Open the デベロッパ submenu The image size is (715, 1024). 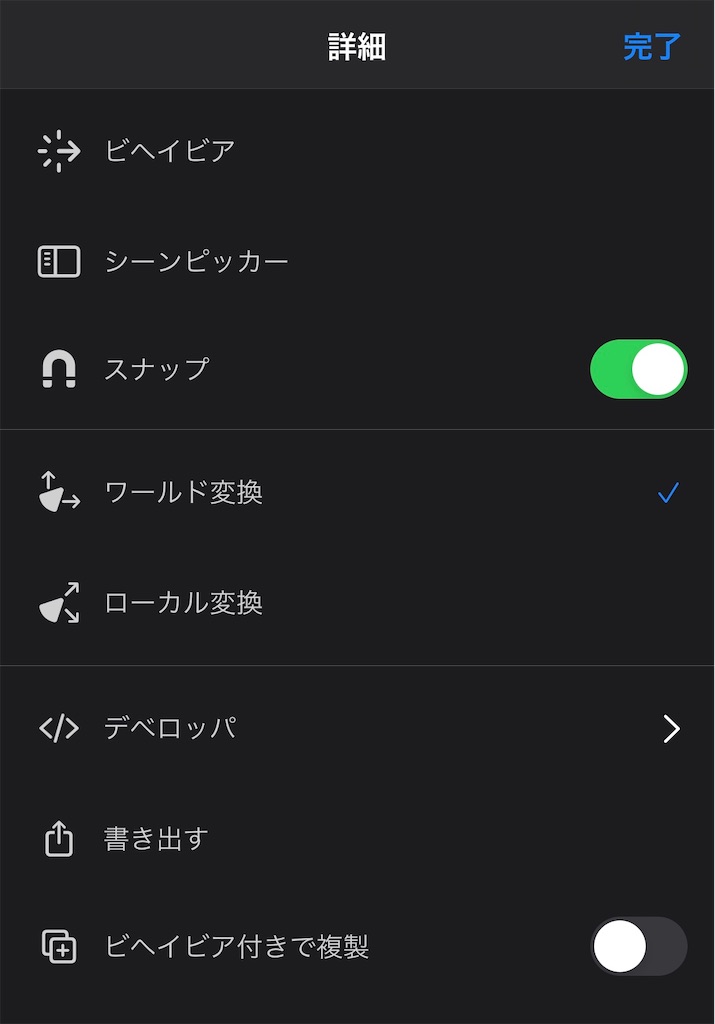[170, 728]
